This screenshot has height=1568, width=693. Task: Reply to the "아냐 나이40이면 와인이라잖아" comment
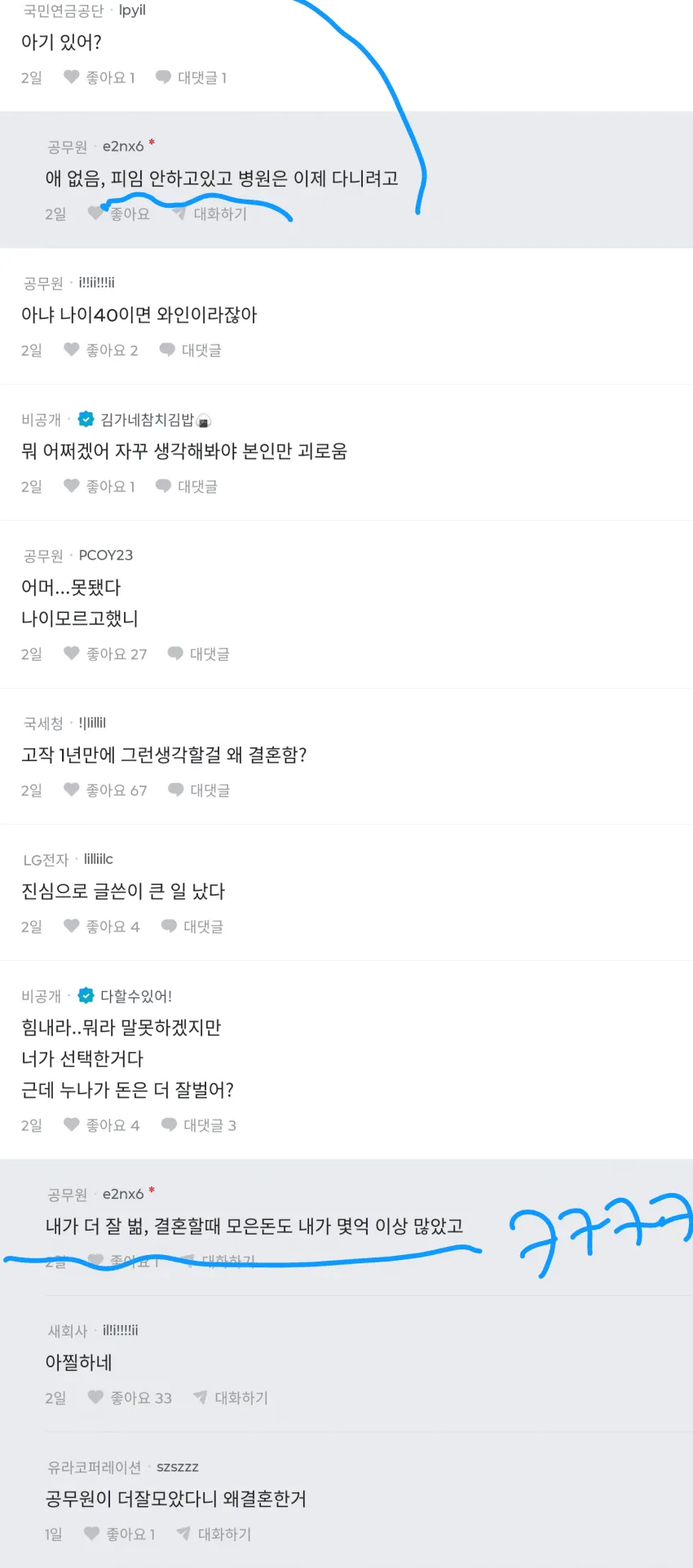[x=191, y=350]
